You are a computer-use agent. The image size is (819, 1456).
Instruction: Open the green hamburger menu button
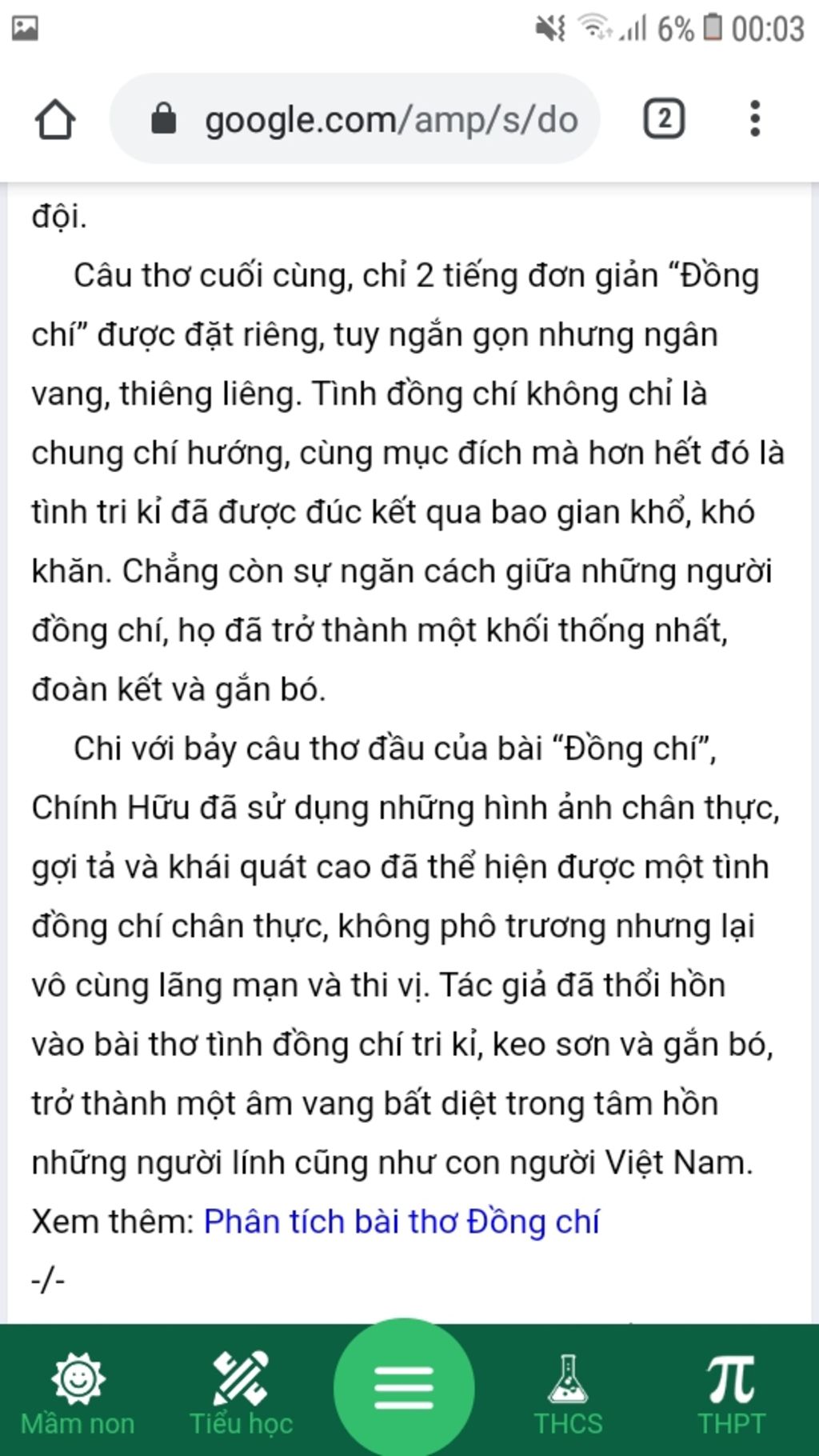(x=404, y=1388)
